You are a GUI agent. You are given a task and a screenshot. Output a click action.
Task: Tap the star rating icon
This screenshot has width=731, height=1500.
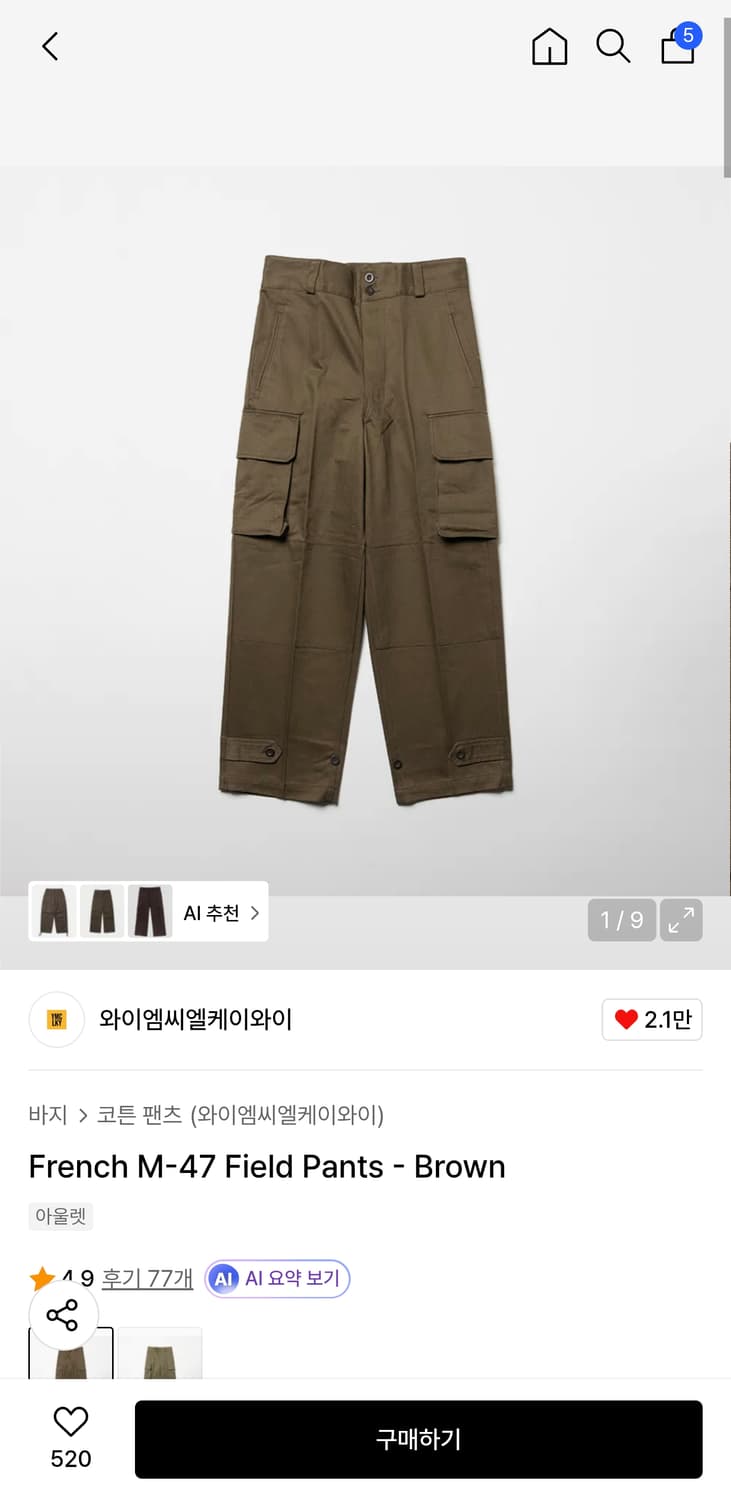pos(42,1278)
